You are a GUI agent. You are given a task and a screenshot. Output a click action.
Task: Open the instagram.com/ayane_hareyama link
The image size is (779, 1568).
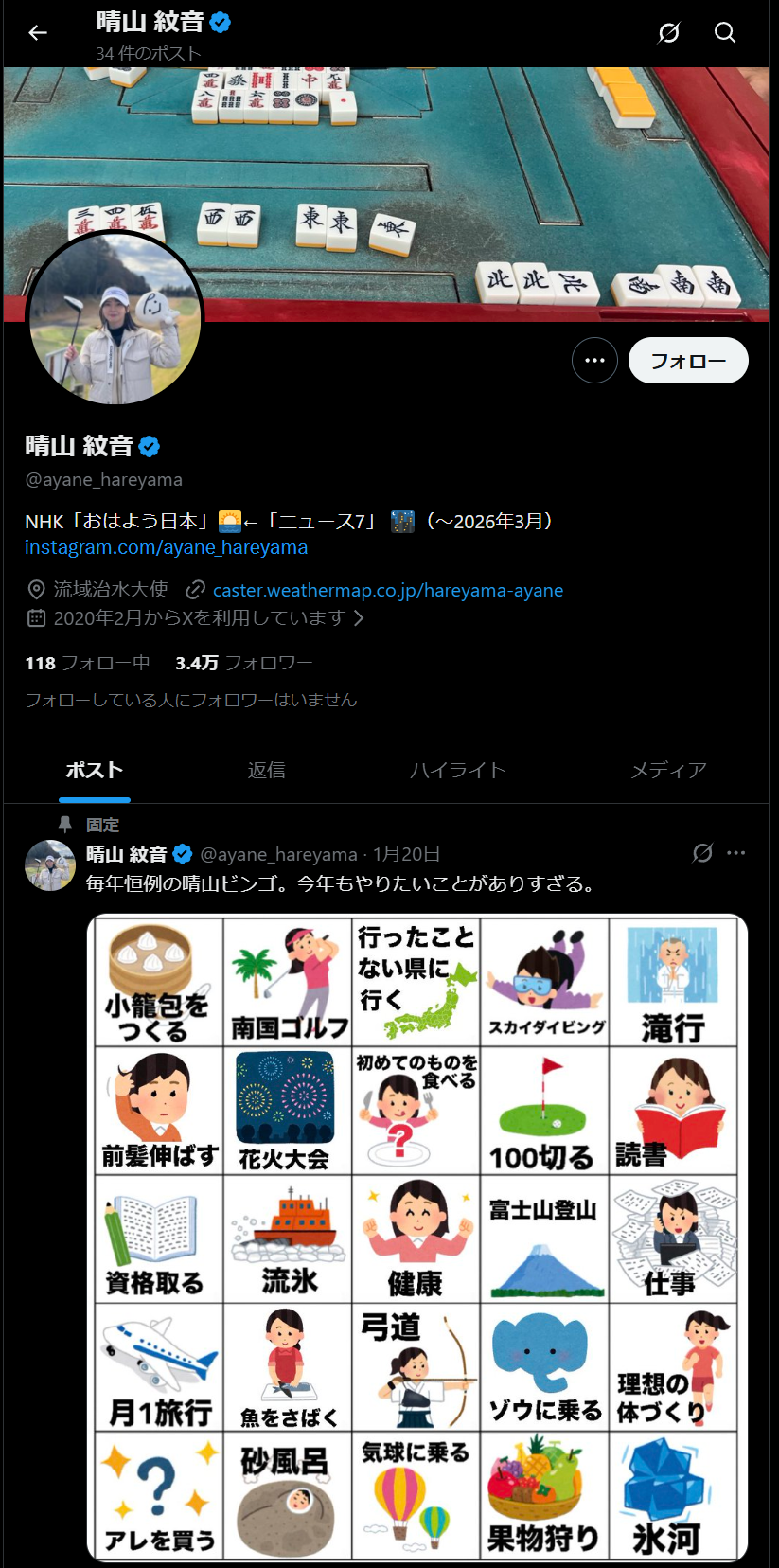point(166,547)
